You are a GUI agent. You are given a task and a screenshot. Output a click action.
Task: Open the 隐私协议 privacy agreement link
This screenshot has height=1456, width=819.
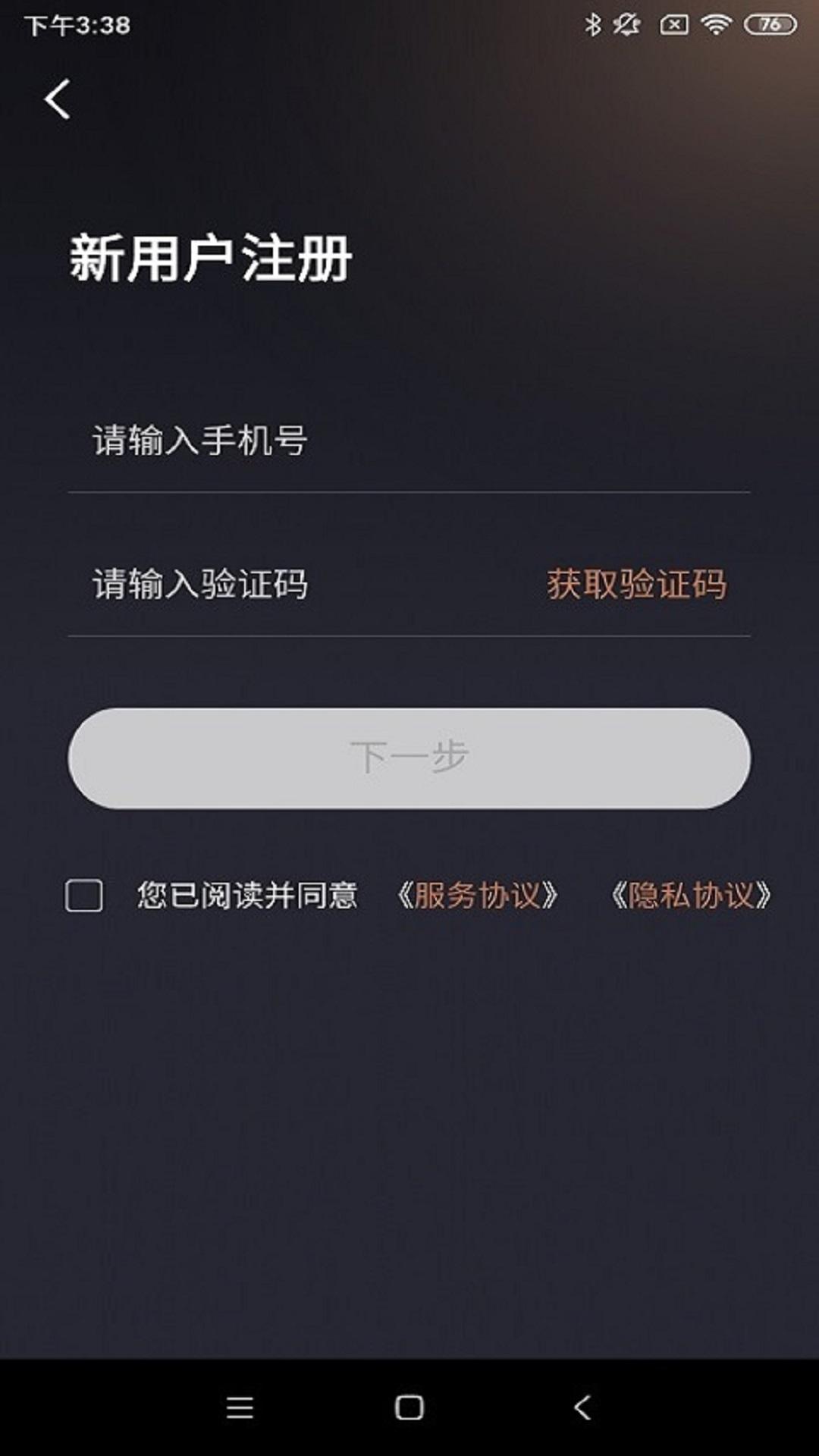(x=691, y=896)
